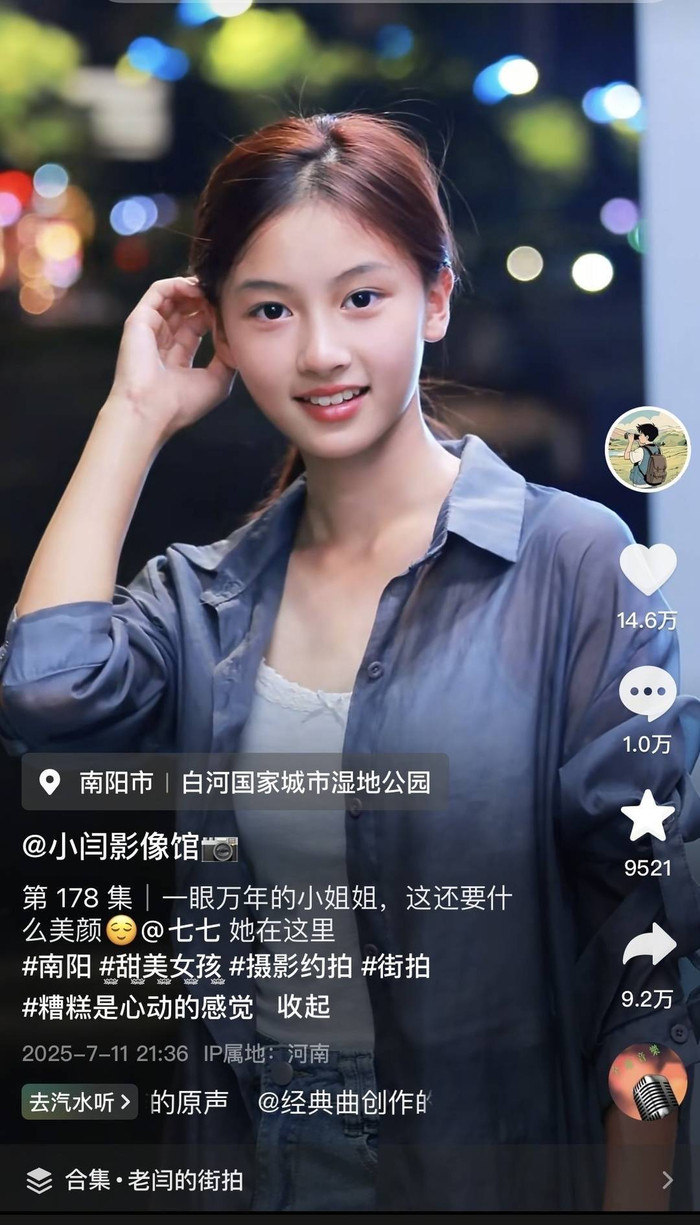
Task: Tap the 去汽水听 music button
Action: coord(80,1102)
